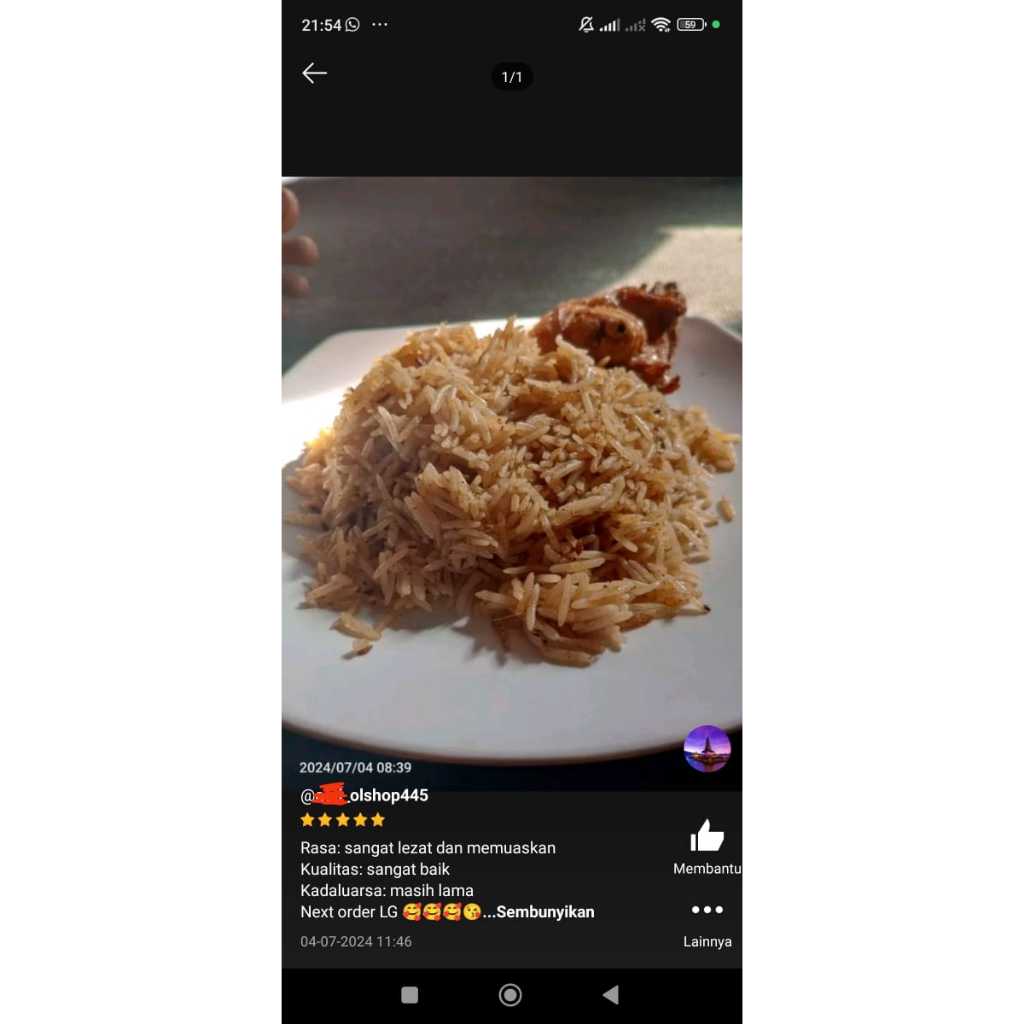Tap the system home button

[x=510, y=994]
